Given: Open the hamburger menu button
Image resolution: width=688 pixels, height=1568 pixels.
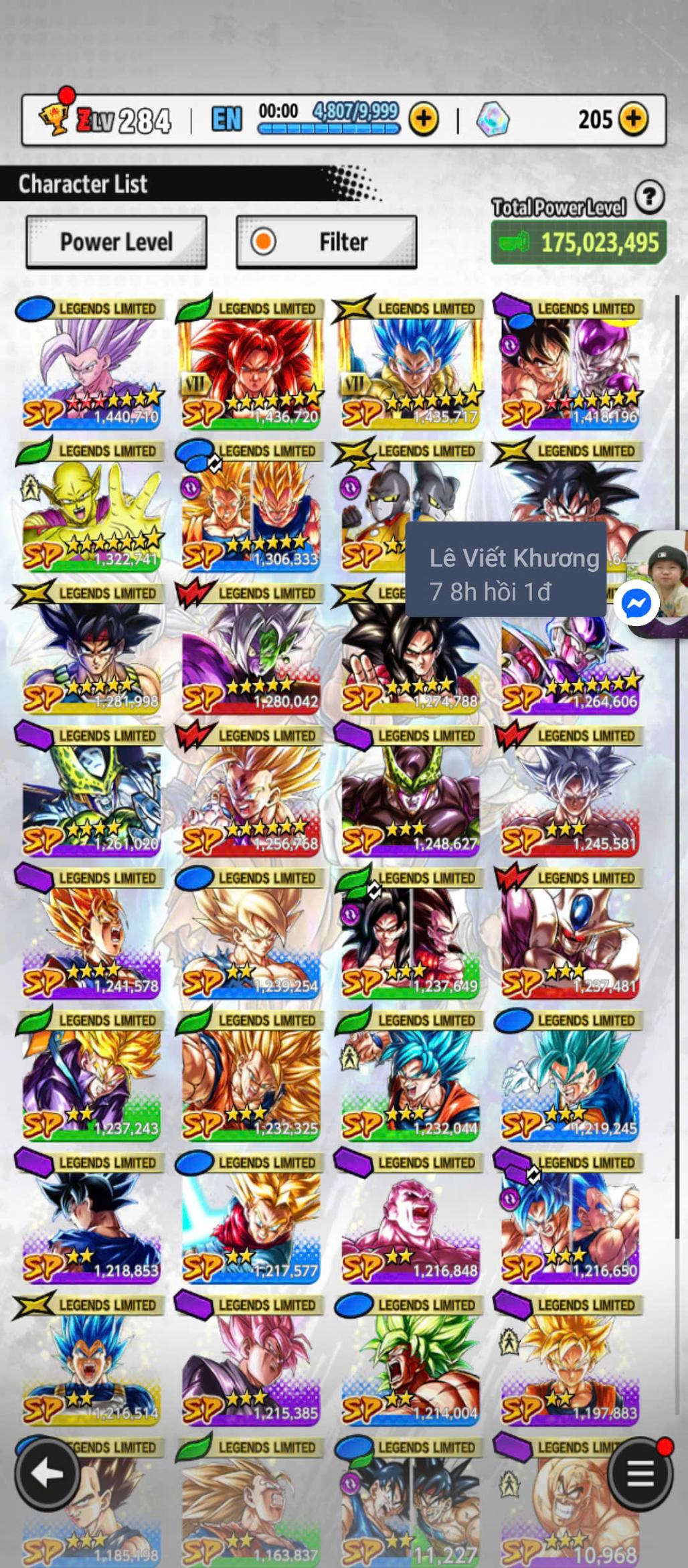Looking at the screenshot, I should pos(640,1473).
